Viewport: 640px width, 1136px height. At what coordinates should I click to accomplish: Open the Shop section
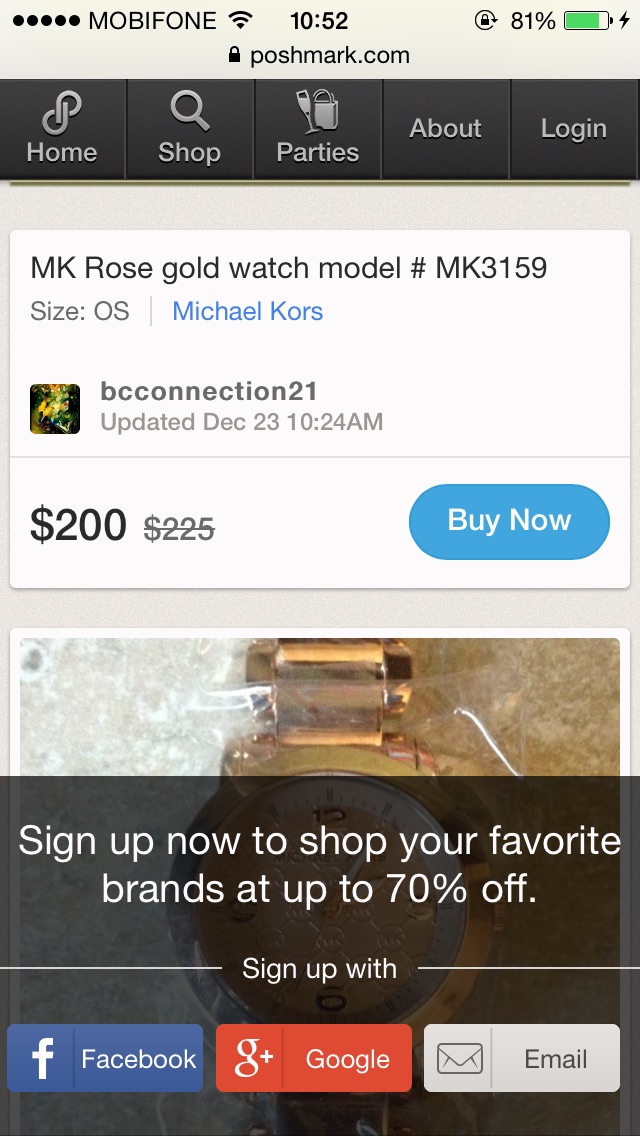[189, 130]
